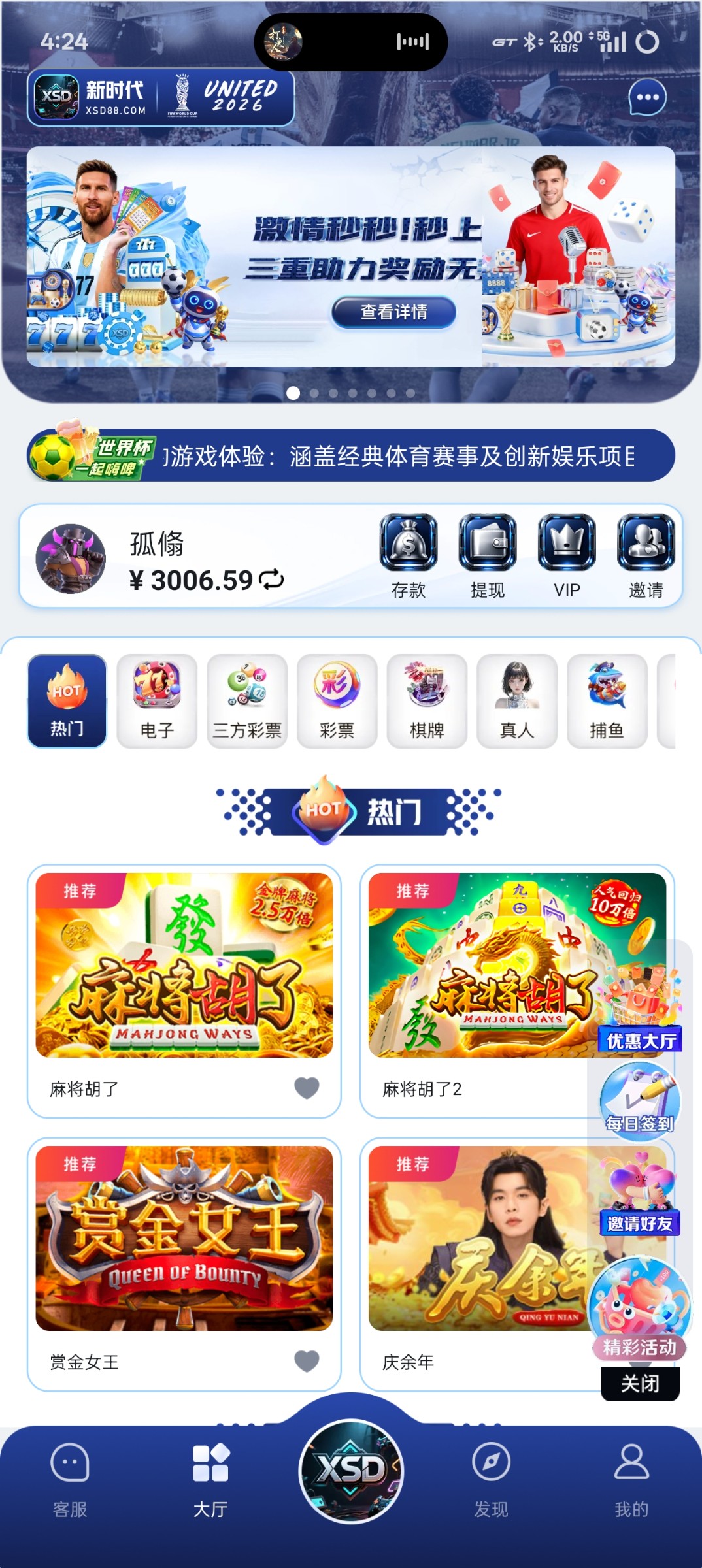The image size is (702, 1568).
Task: Switch to 捕鱼 category
Action: click(607, 701)
